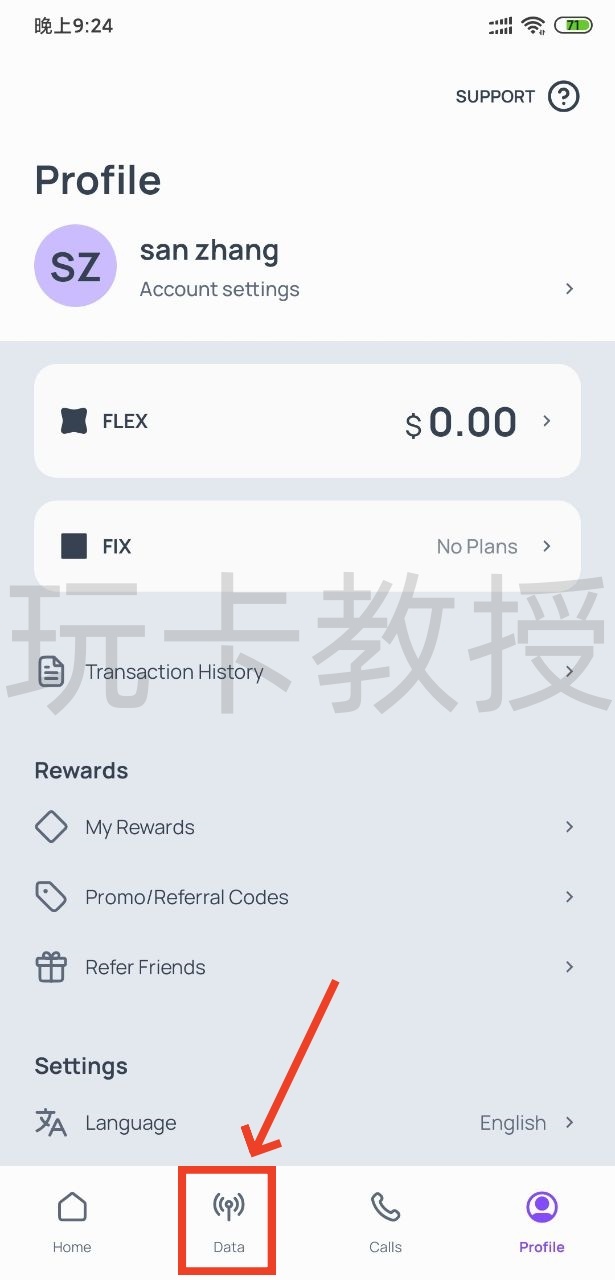Open My Rewards
The width and height of the screenshot is (615, 1280).
(307, 827)
